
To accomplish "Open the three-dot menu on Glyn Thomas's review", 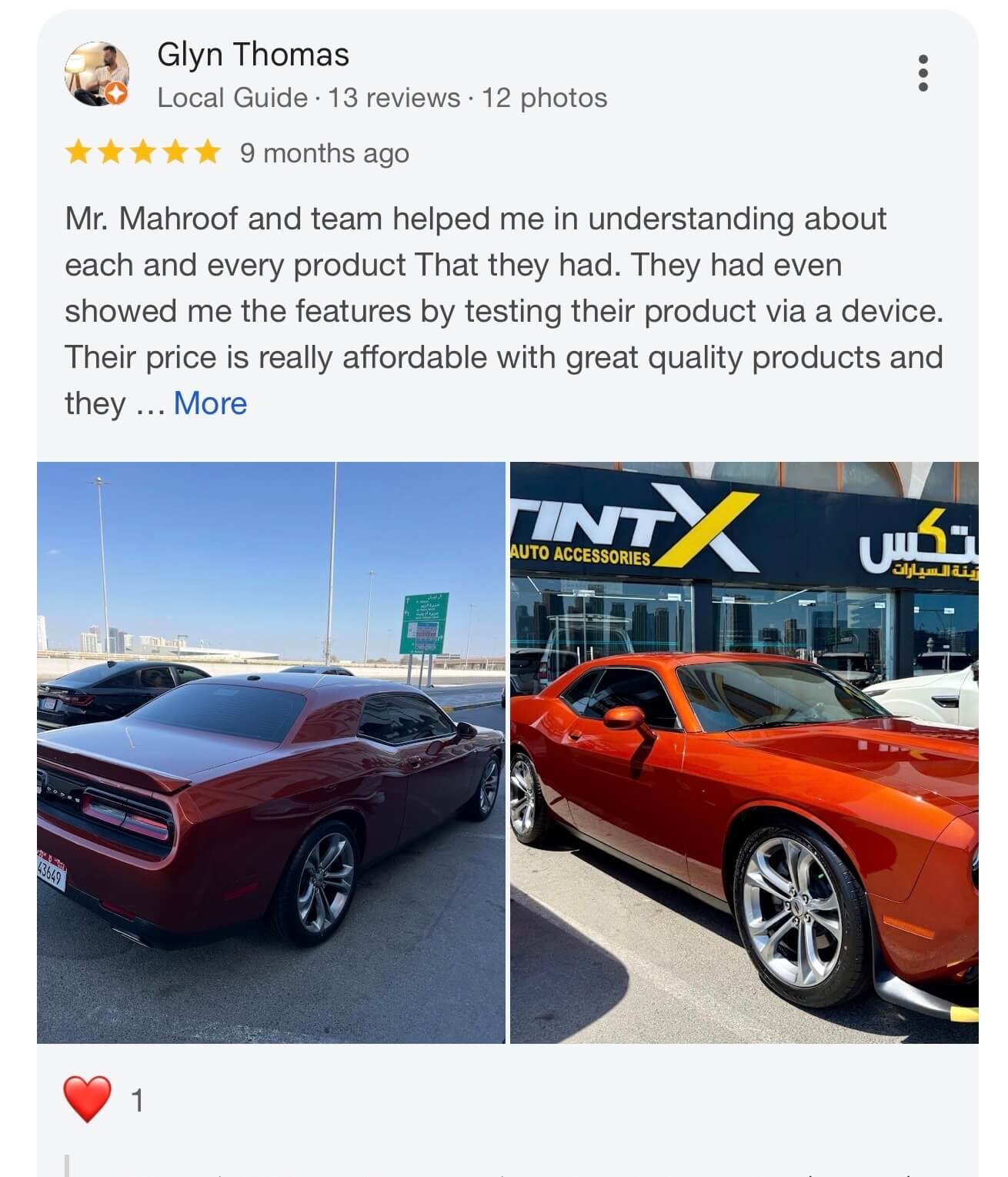I will [923, 73].
